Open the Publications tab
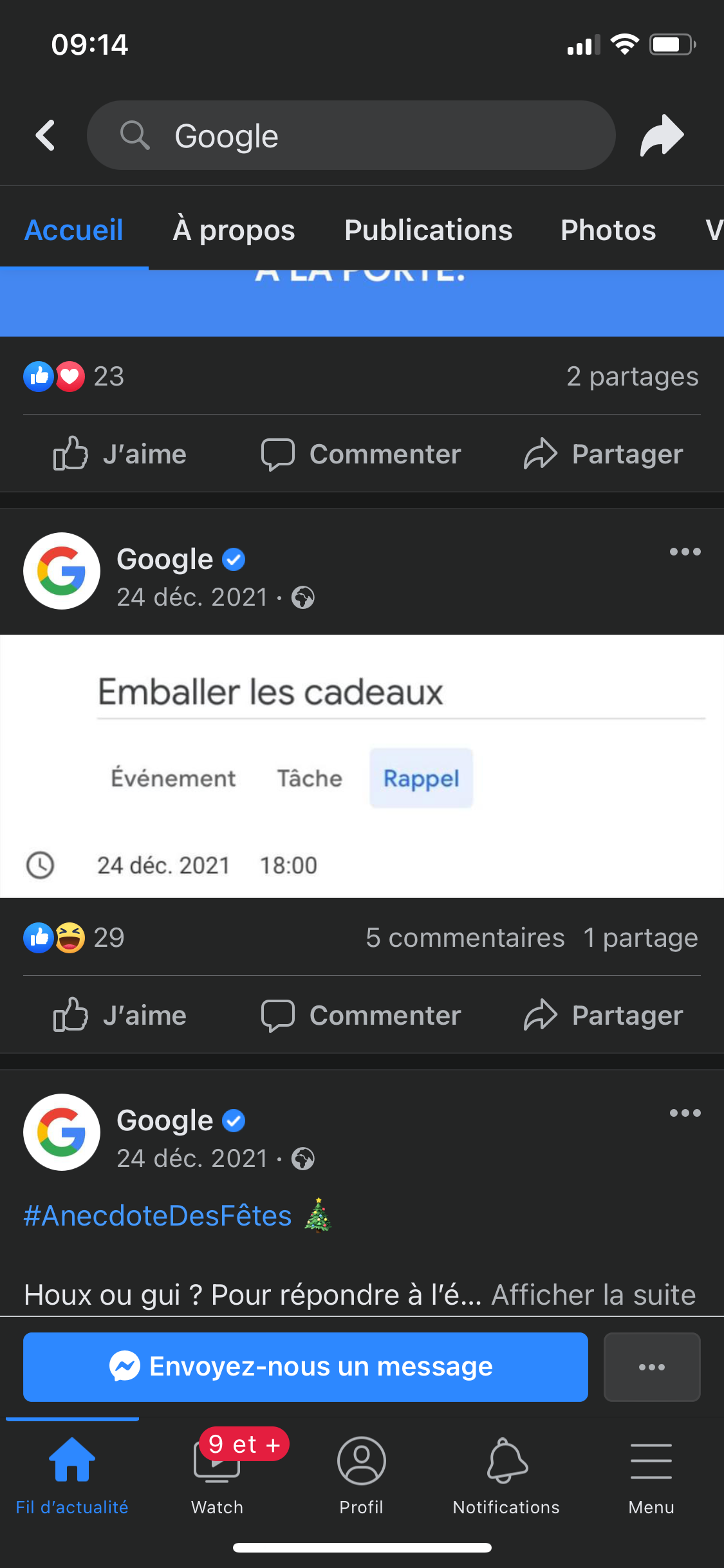The width and height of the screenshot is (724, 1568). pyautogui.click(x=428, y=230)
